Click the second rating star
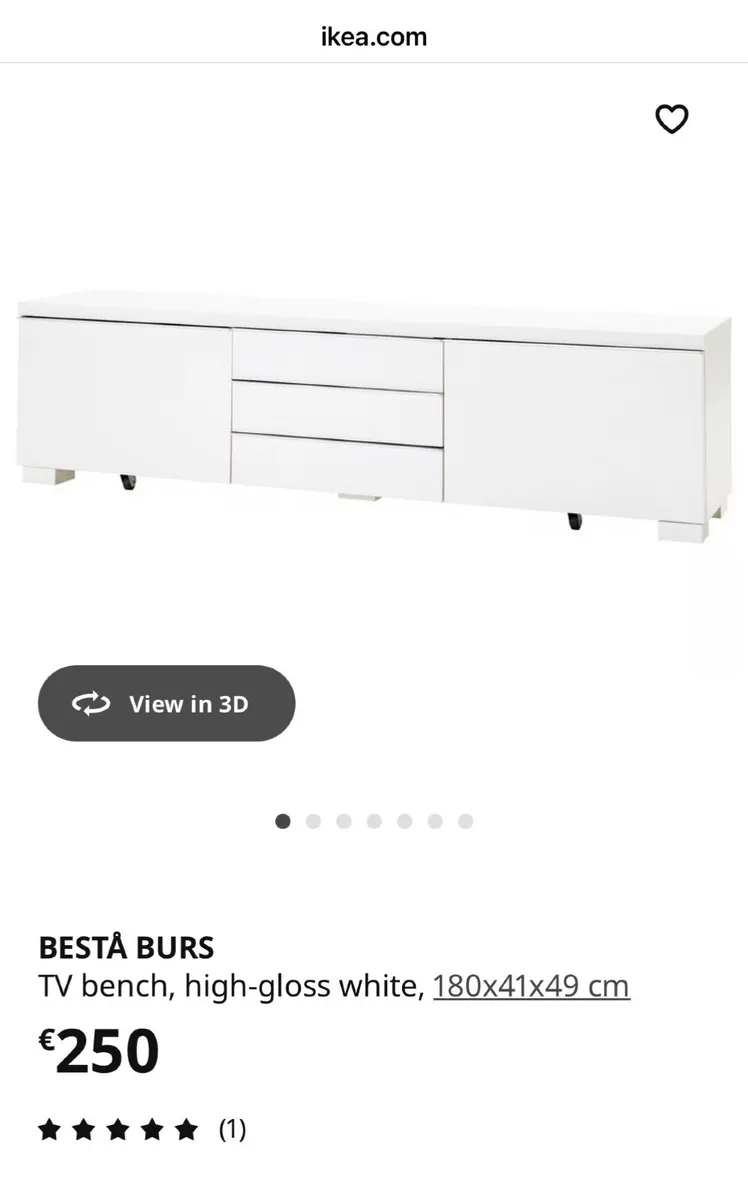 [x=86, y=1129]
